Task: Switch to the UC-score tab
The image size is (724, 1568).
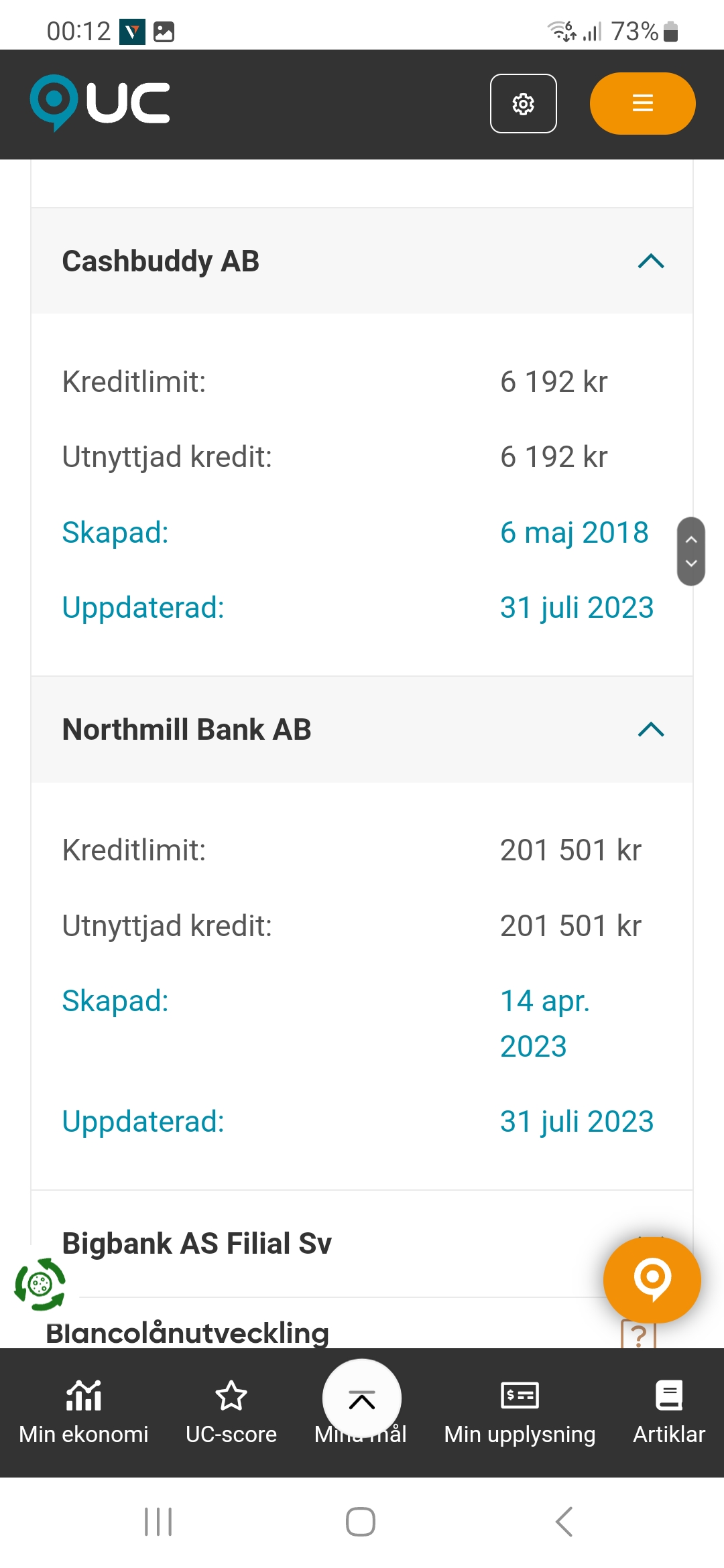Action: tap(231, 1411)
